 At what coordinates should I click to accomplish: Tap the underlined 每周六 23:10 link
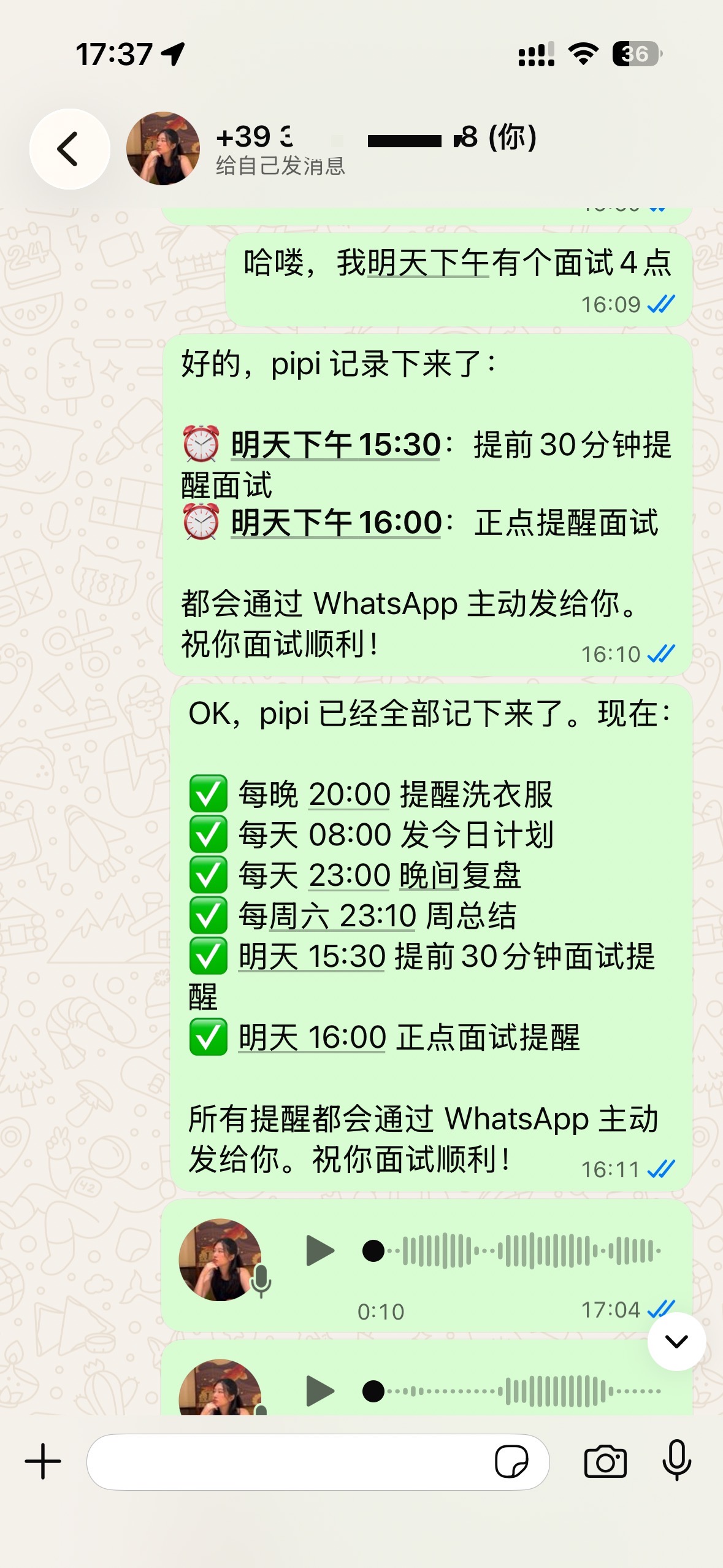tap(327, 916)
